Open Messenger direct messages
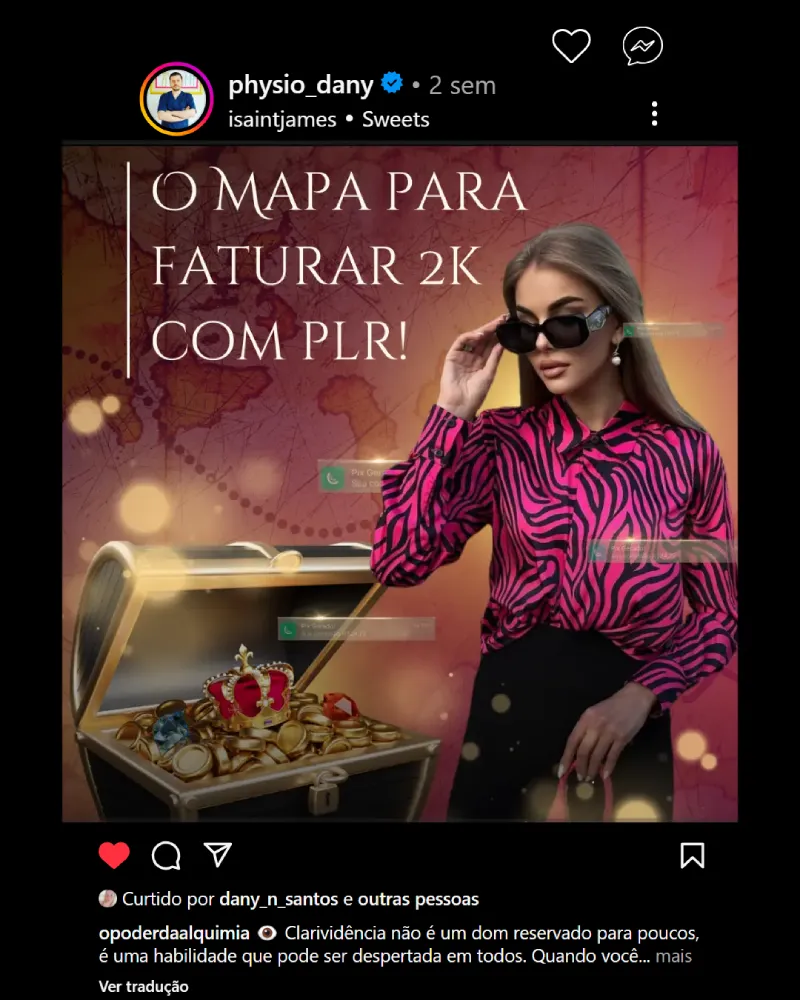 642,46
